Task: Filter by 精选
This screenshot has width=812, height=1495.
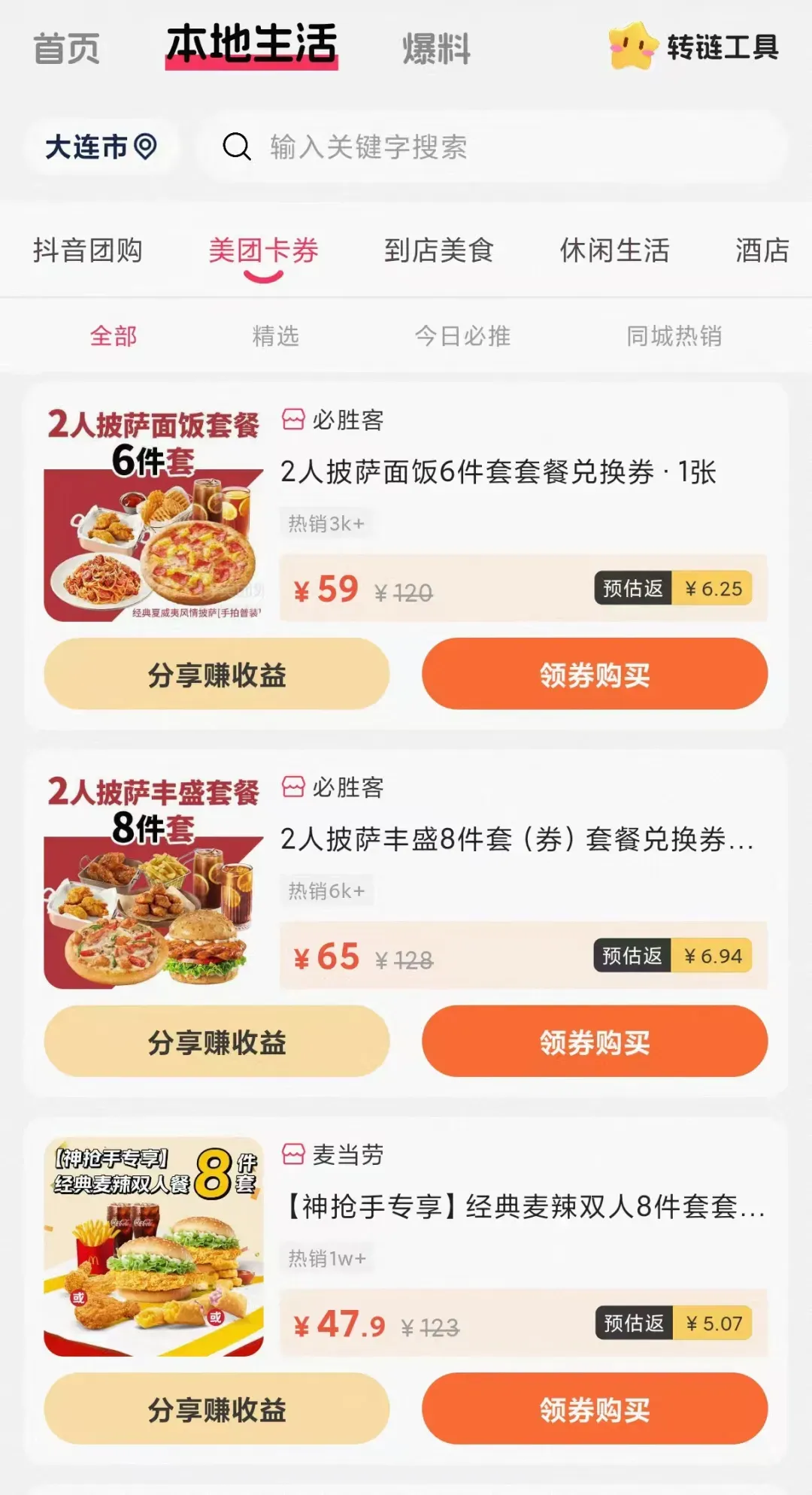Action: [x=276, y=335]
